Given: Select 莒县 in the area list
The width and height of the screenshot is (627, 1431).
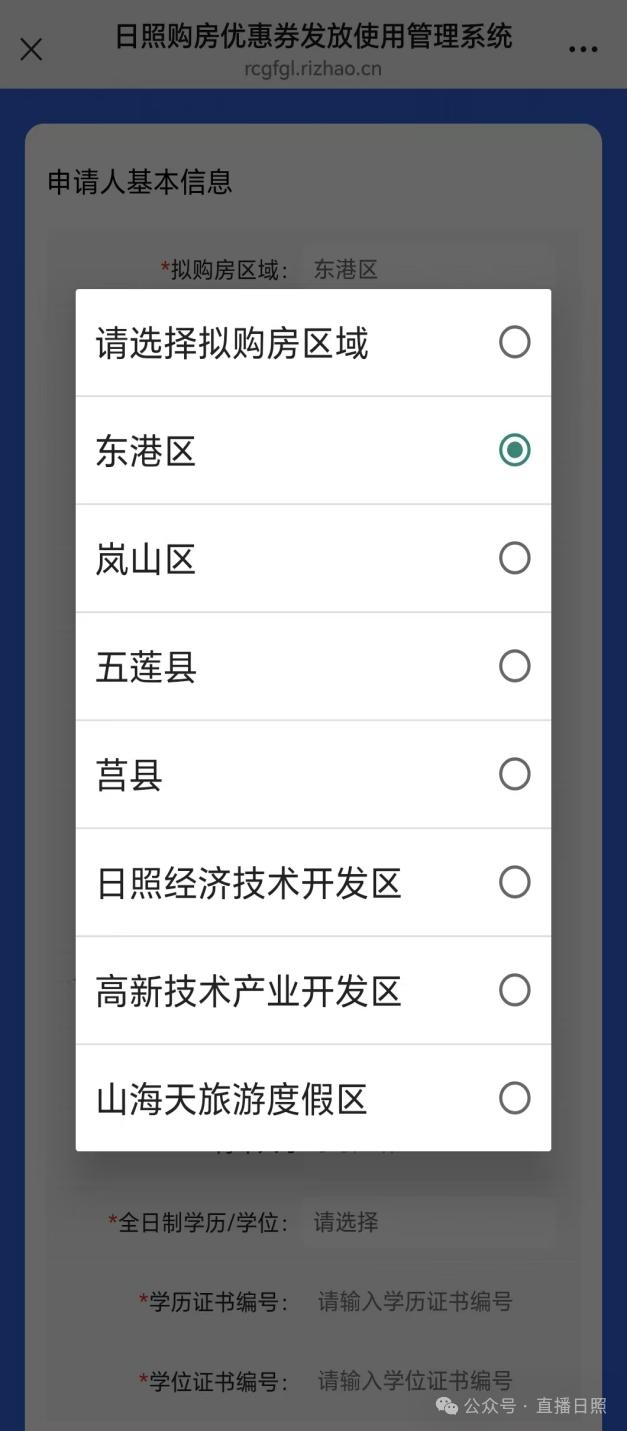Looking at the screenshot, I should [x=313, y=774].
